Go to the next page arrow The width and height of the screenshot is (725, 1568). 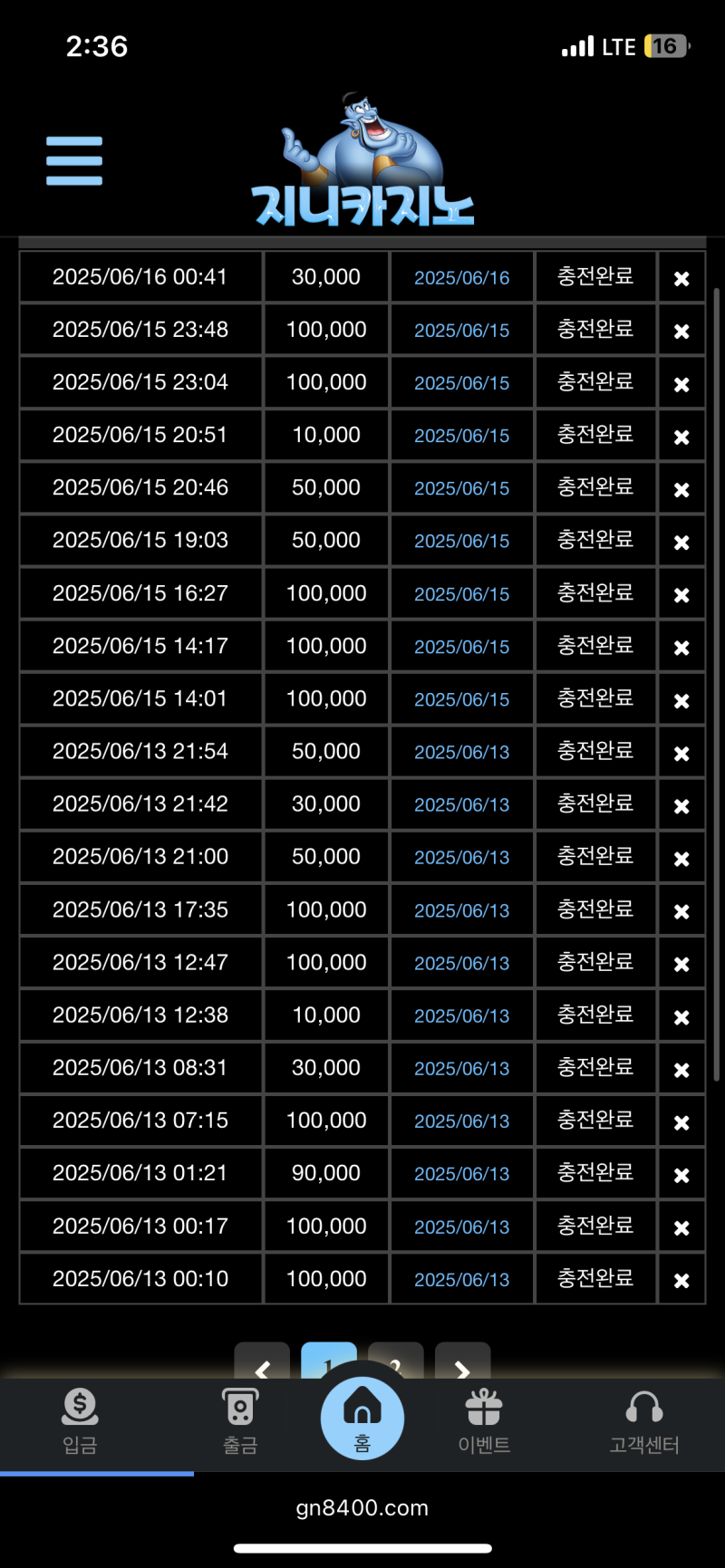(x=462, y=1361)
